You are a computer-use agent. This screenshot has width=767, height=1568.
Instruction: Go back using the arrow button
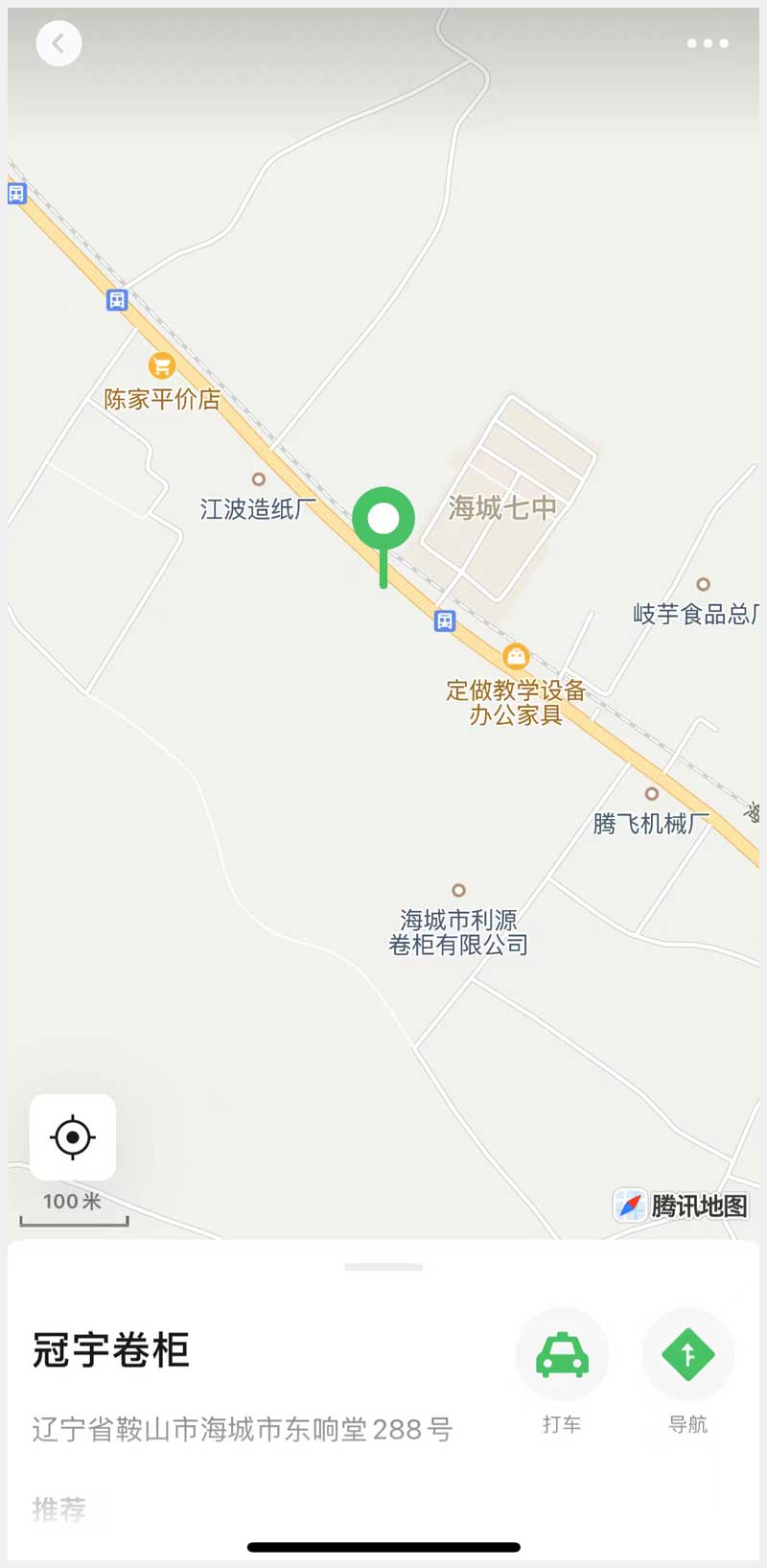coord(58,44)
